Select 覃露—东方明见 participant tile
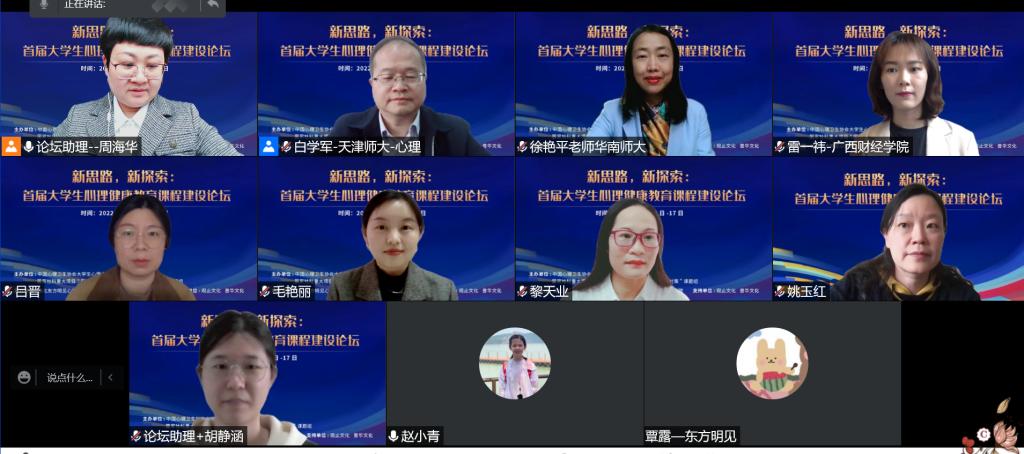The image size is (1024, 454). (772, 372)
